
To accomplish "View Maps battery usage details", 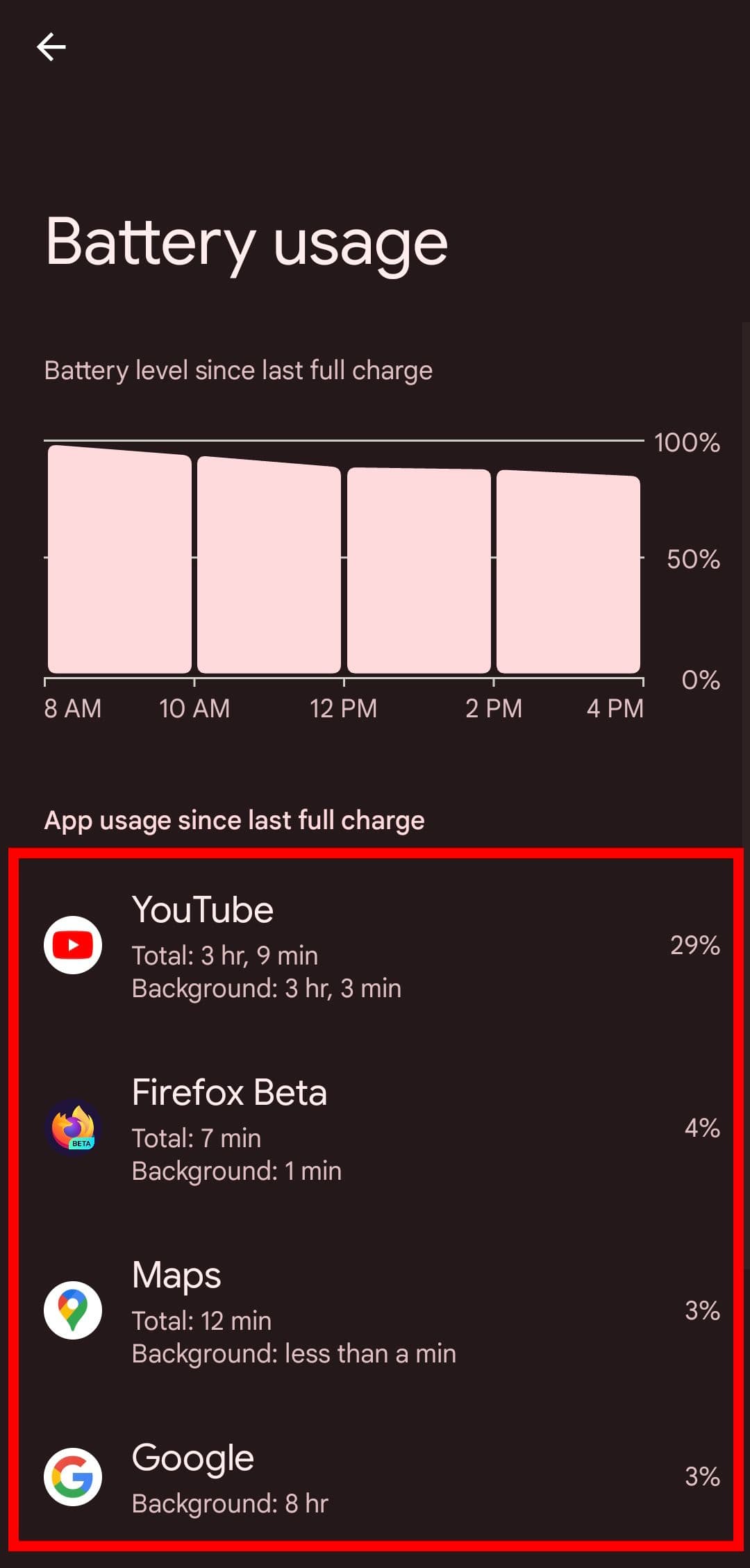I will [375, 1310].
